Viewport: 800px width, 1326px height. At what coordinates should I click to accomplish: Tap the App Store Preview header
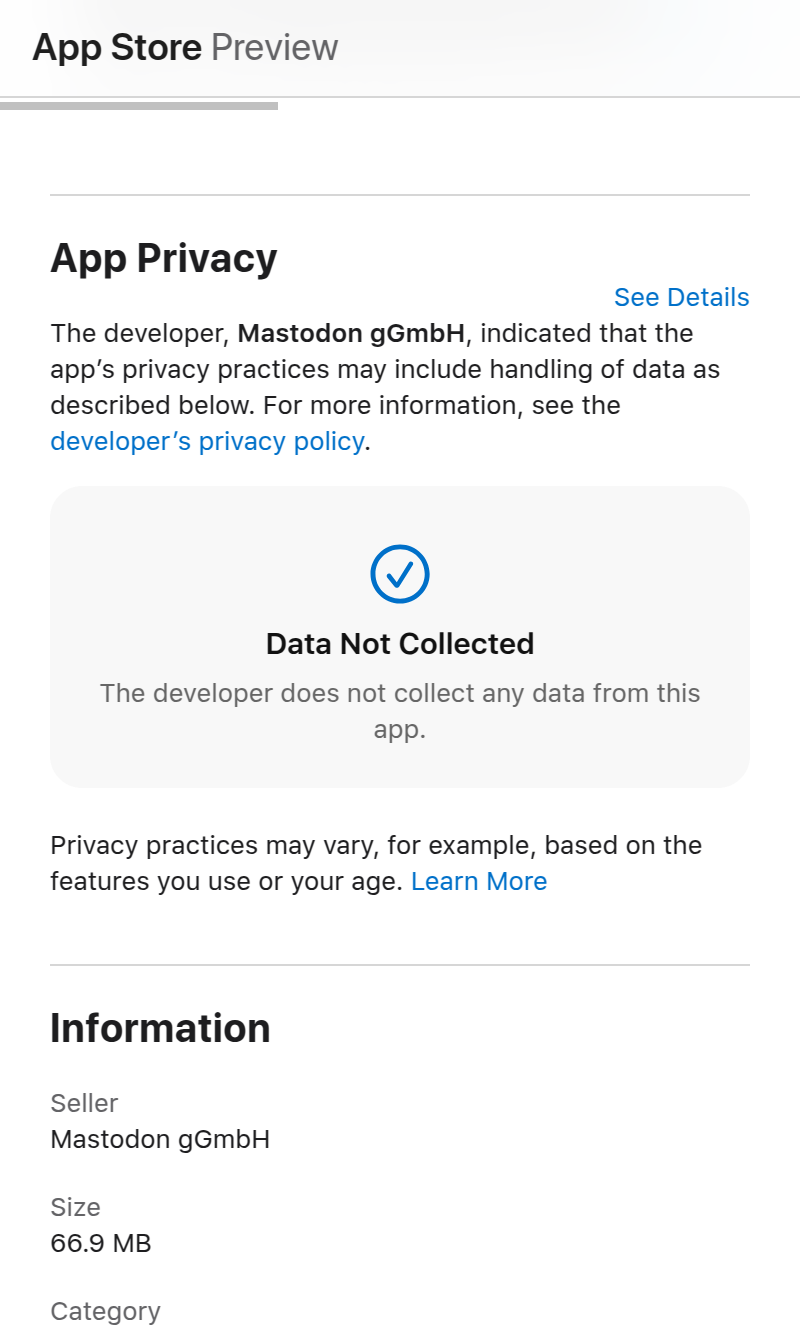click(185, 47)
